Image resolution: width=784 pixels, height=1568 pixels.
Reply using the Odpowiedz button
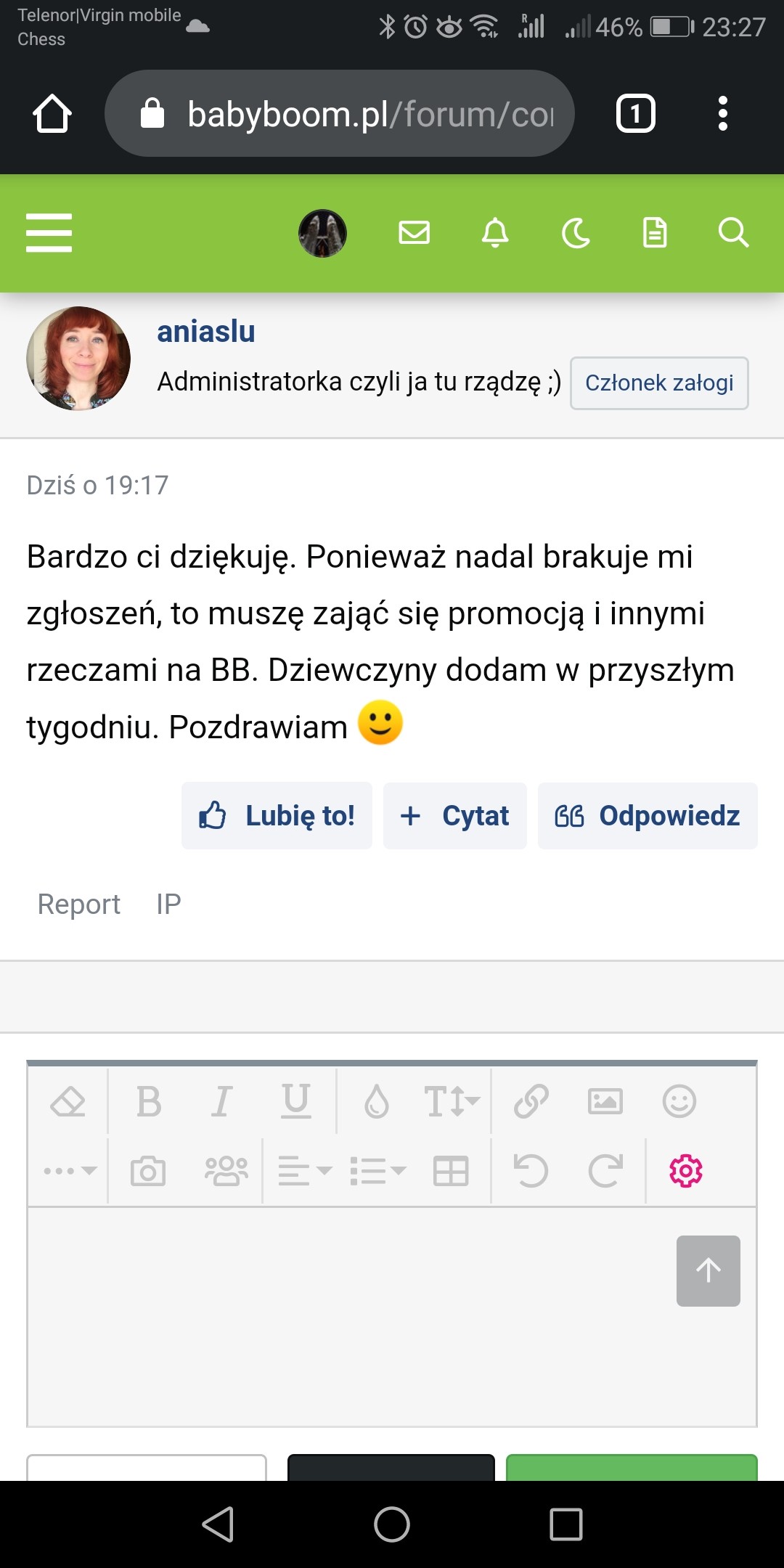(648, 815)
